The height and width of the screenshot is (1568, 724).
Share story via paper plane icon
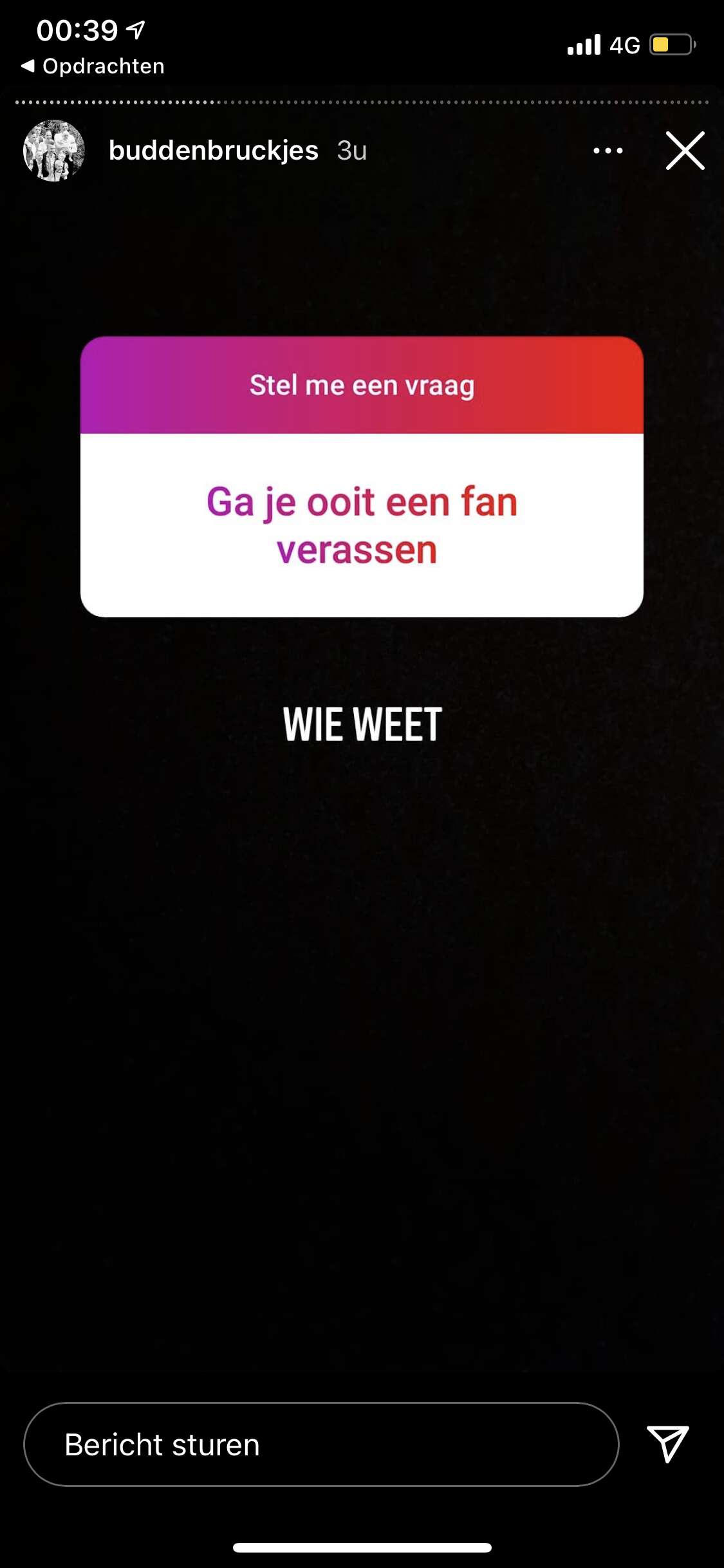point(668,1444)
